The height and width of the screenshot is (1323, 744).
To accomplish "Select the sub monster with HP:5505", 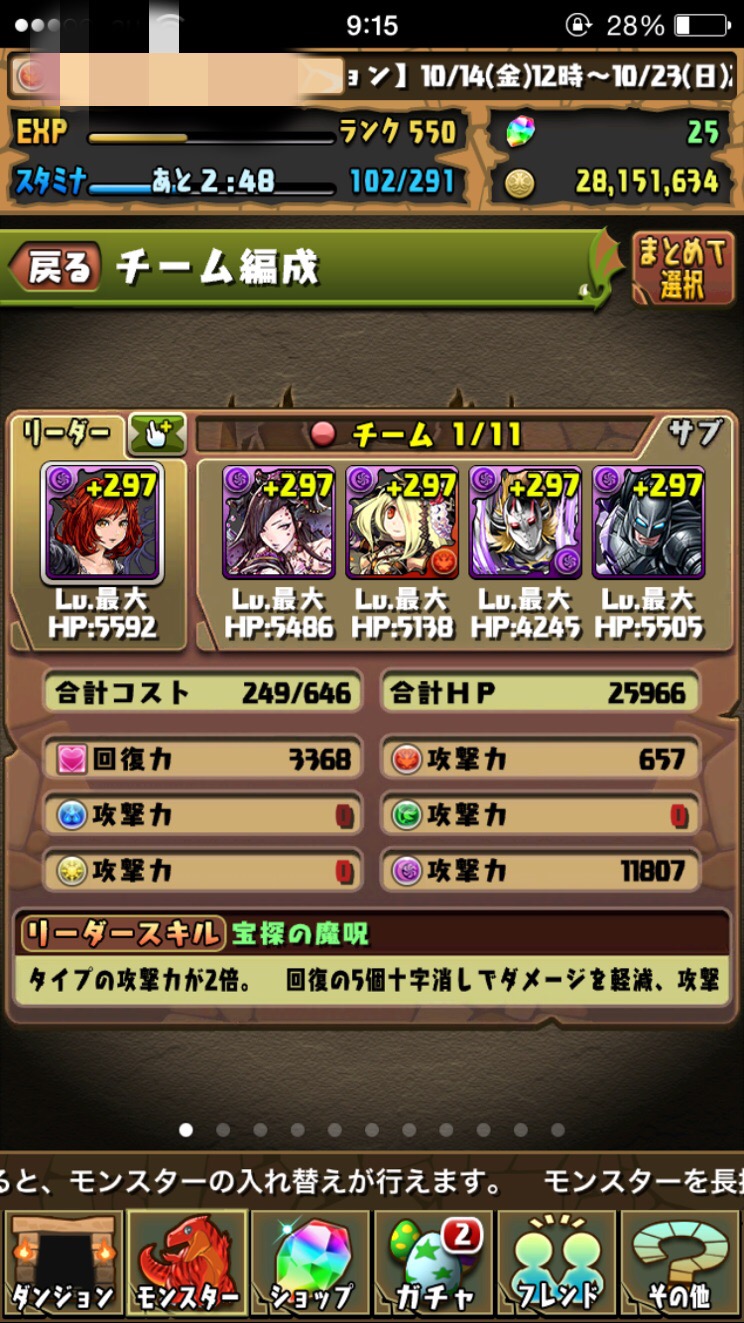I will coord(649,523).
